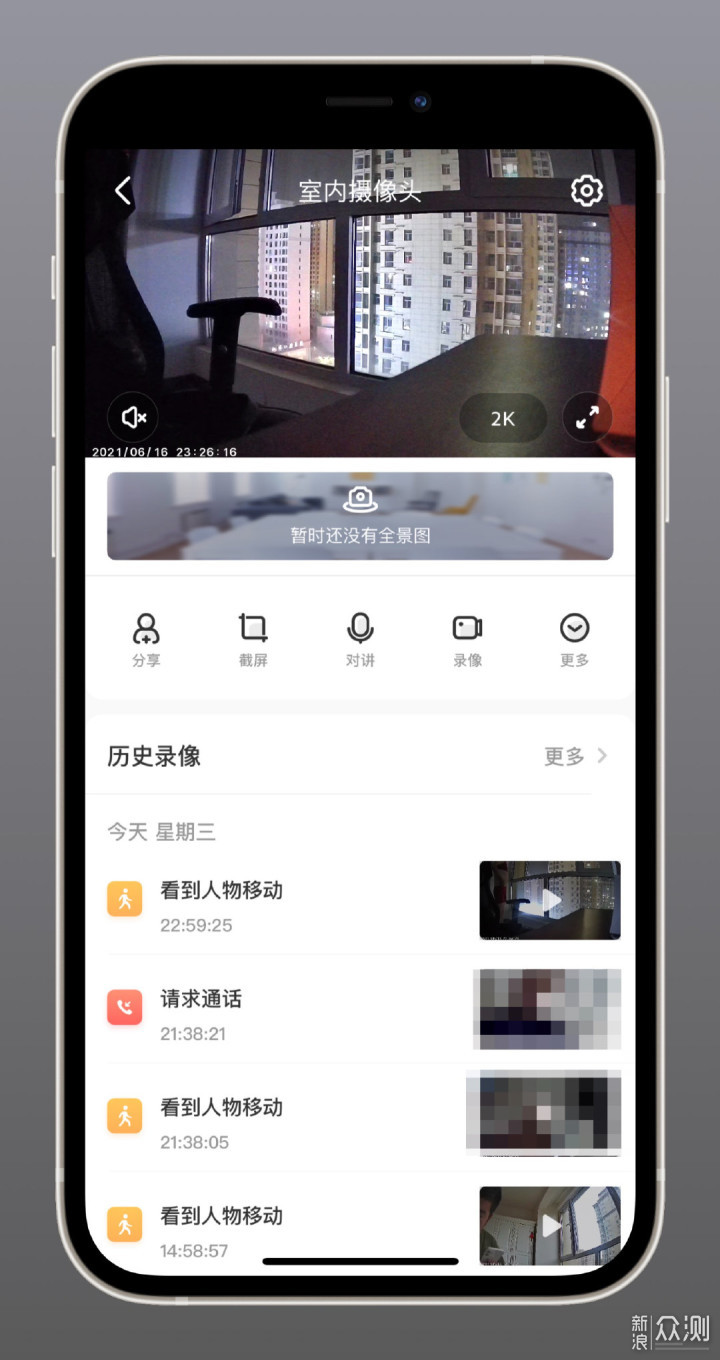View more history recordings via 更多
720x1360 pixels.
point(575,756)
